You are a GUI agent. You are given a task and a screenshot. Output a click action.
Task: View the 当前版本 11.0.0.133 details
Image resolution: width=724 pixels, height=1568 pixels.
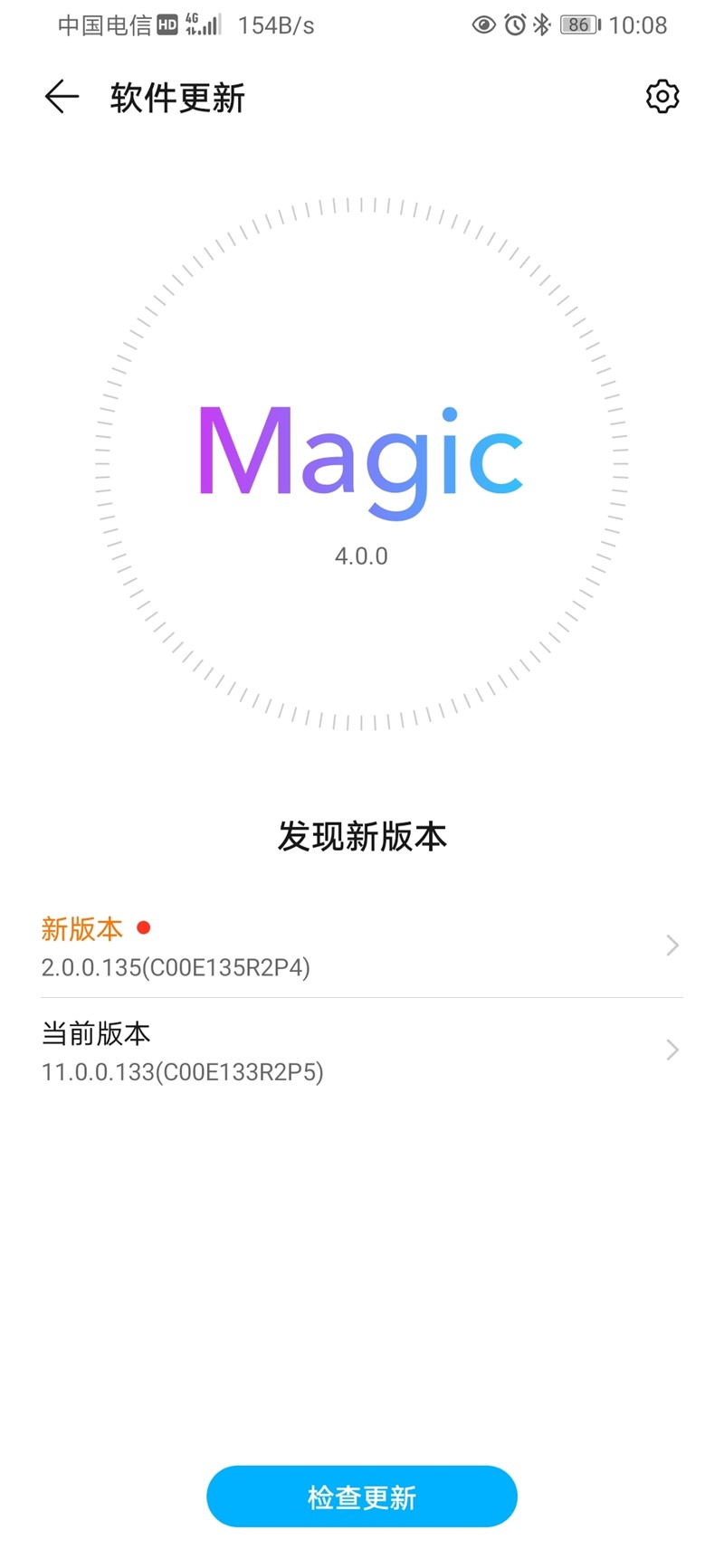tap(360, 1051)
